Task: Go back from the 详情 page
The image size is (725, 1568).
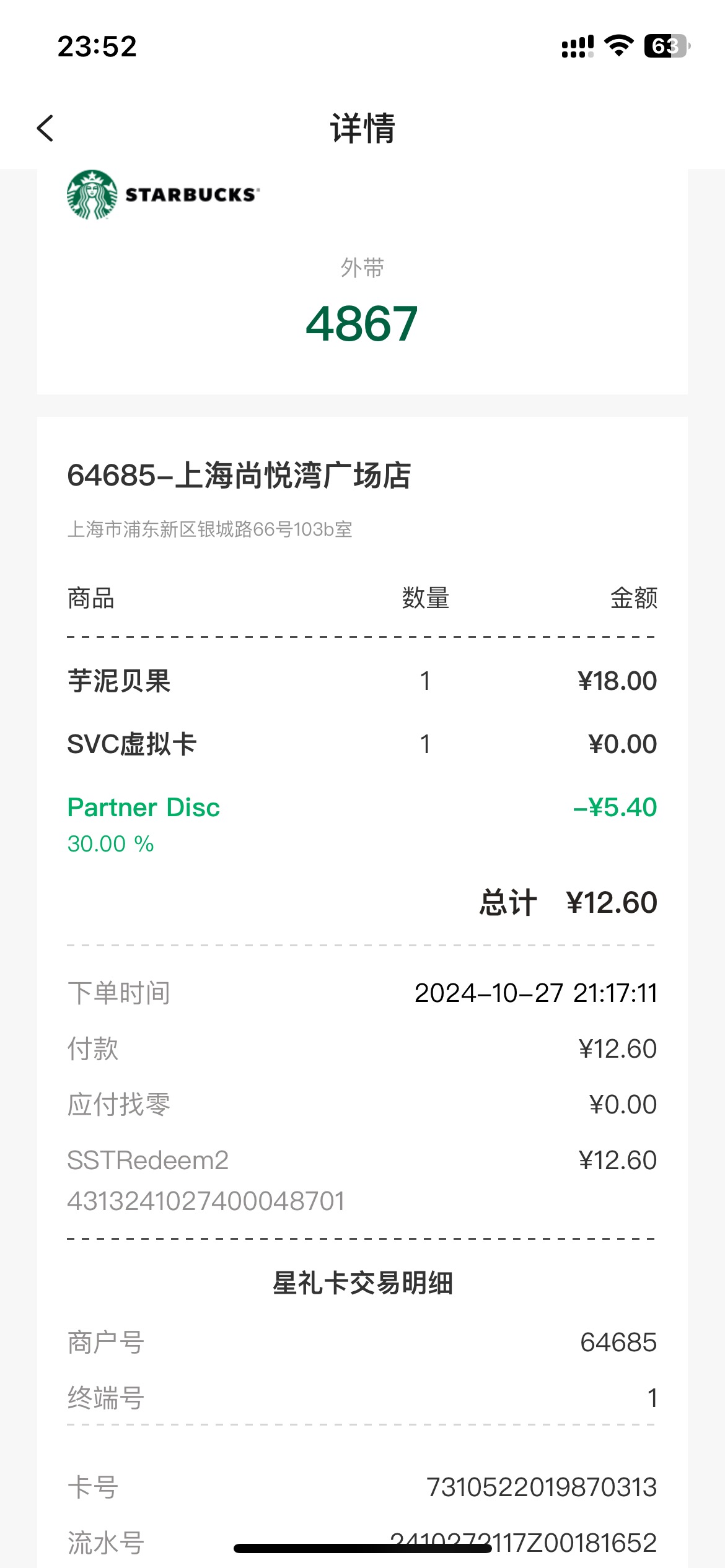Action: pos(45,128)
